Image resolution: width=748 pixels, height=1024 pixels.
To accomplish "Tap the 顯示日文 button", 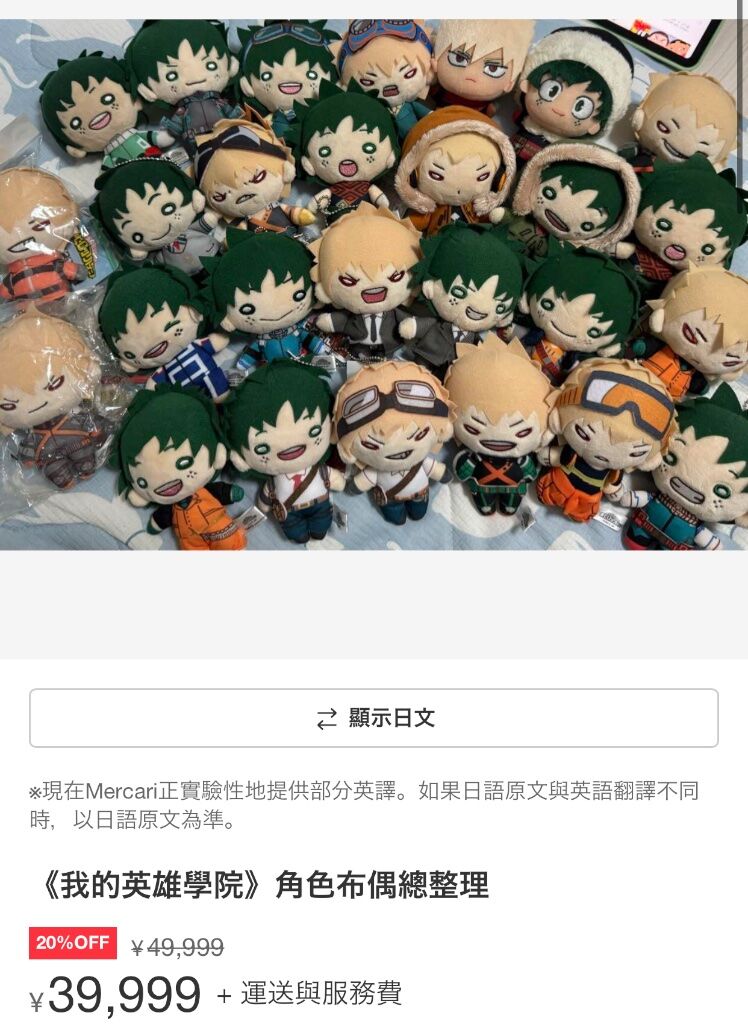I will pos(374,718).
